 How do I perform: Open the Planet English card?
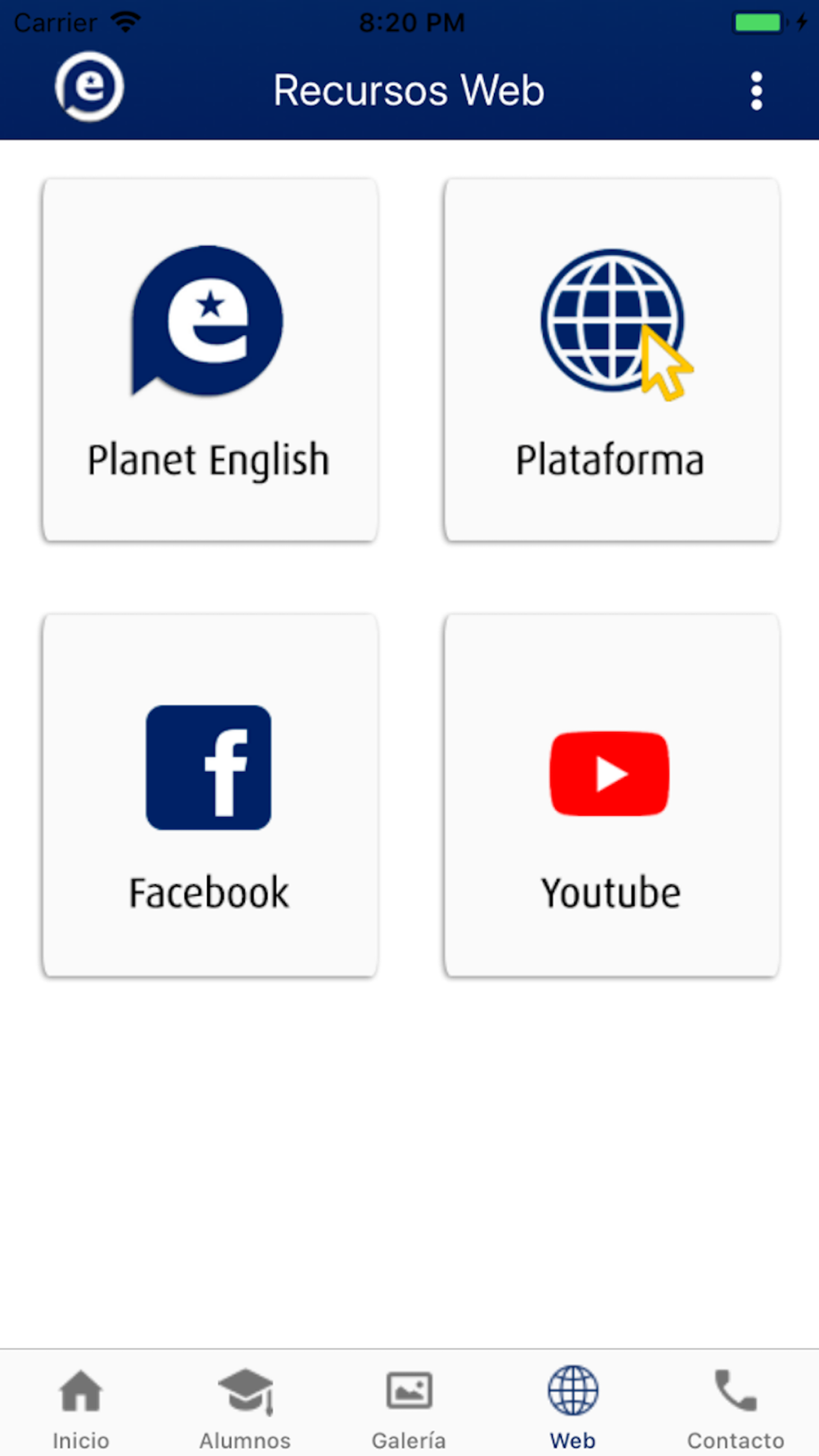click(210, 360)
